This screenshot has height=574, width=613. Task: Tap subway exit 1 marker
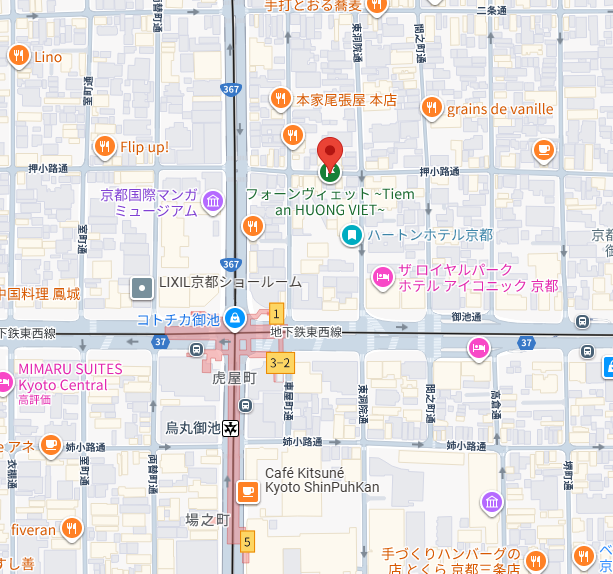276,313
